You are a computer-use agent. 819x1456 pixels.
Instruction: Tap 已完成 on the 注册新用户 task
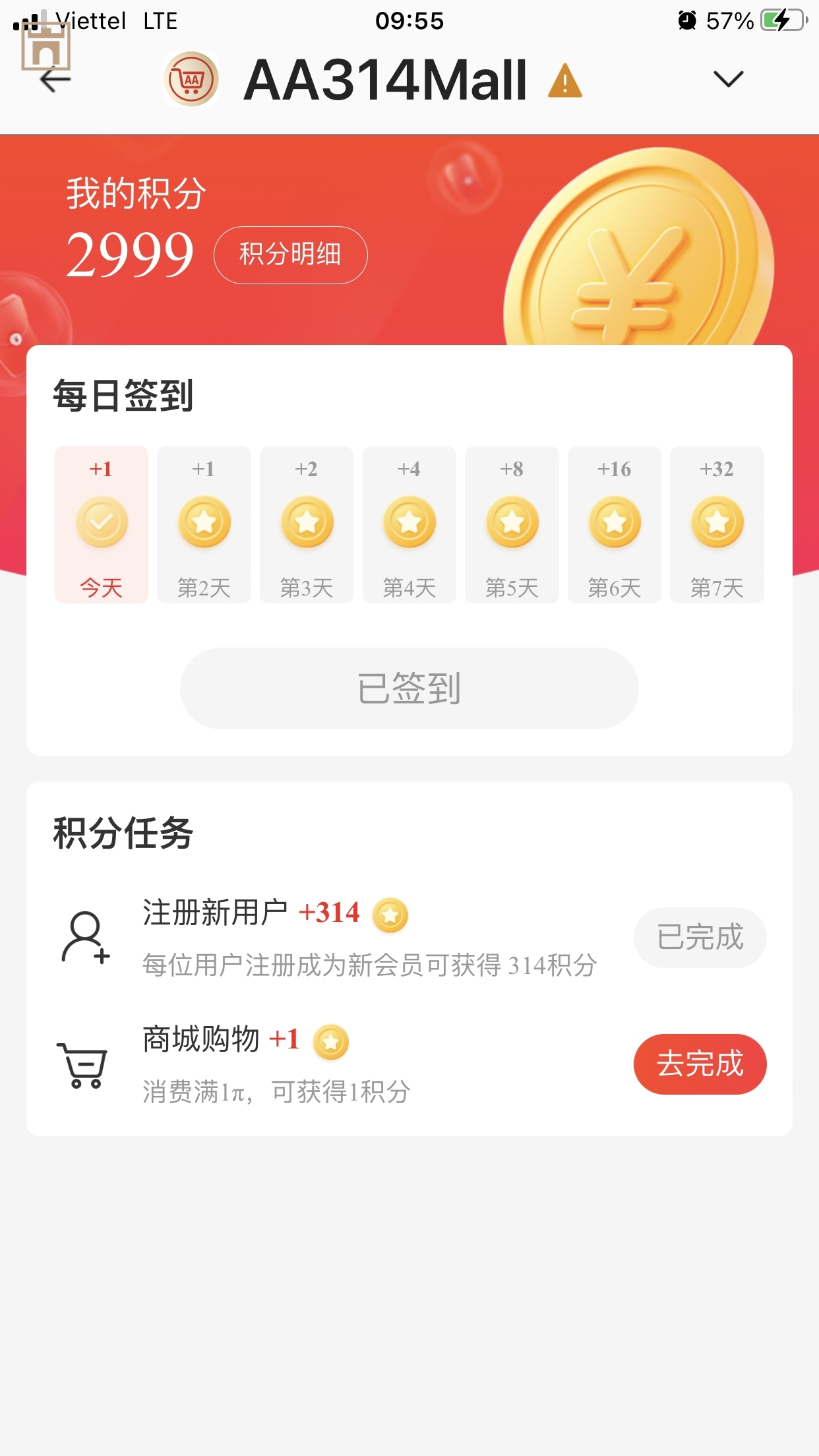point(700,937)
